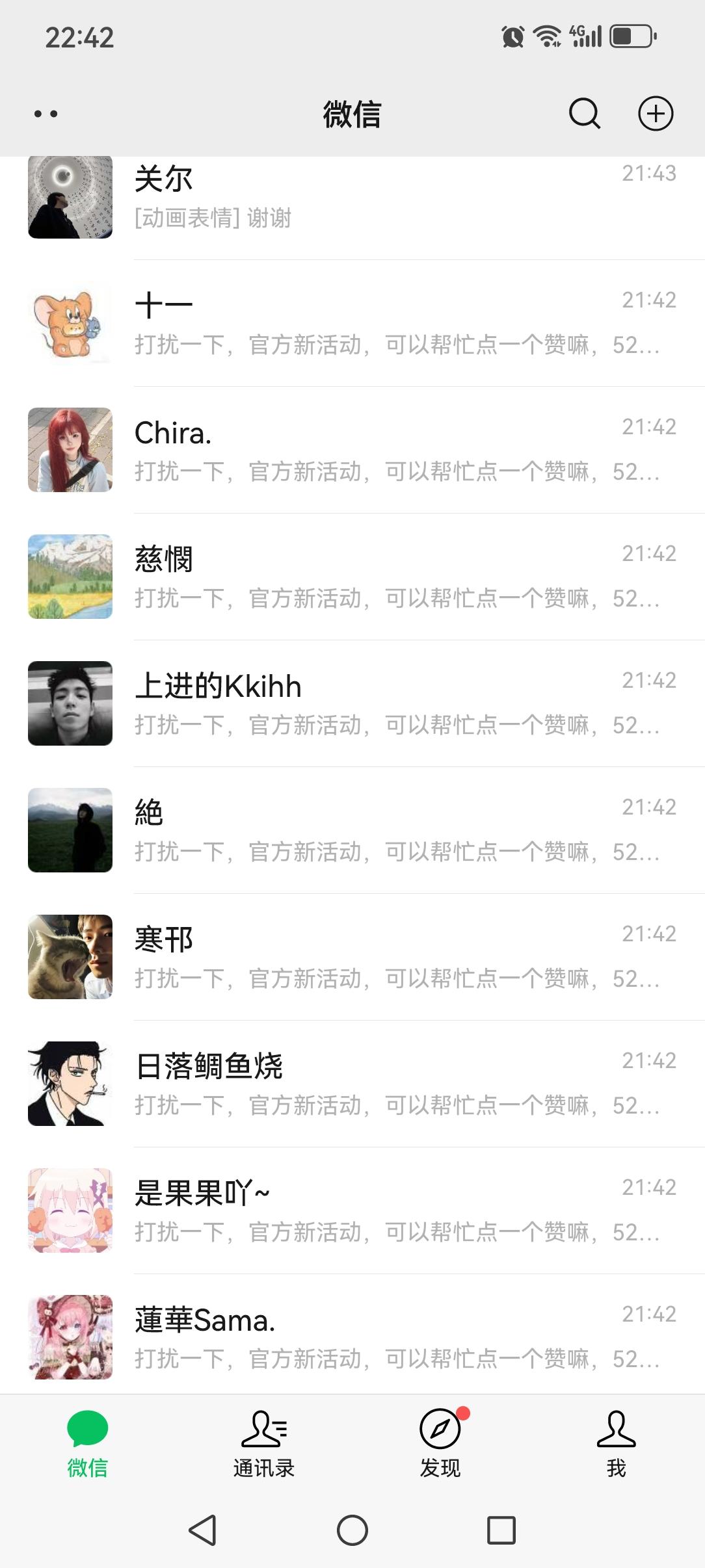
Task: Tap 寒邗's cat avatar thumbnail
Action: [x=70, y=956]
